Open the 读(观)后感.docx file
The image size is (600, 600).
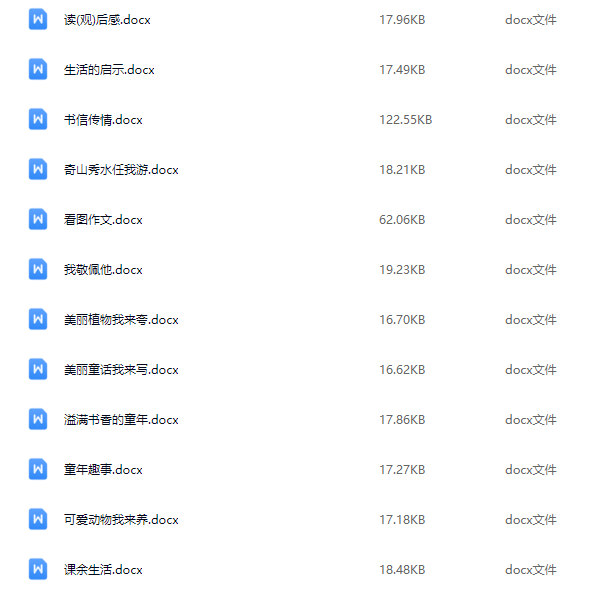108,20
